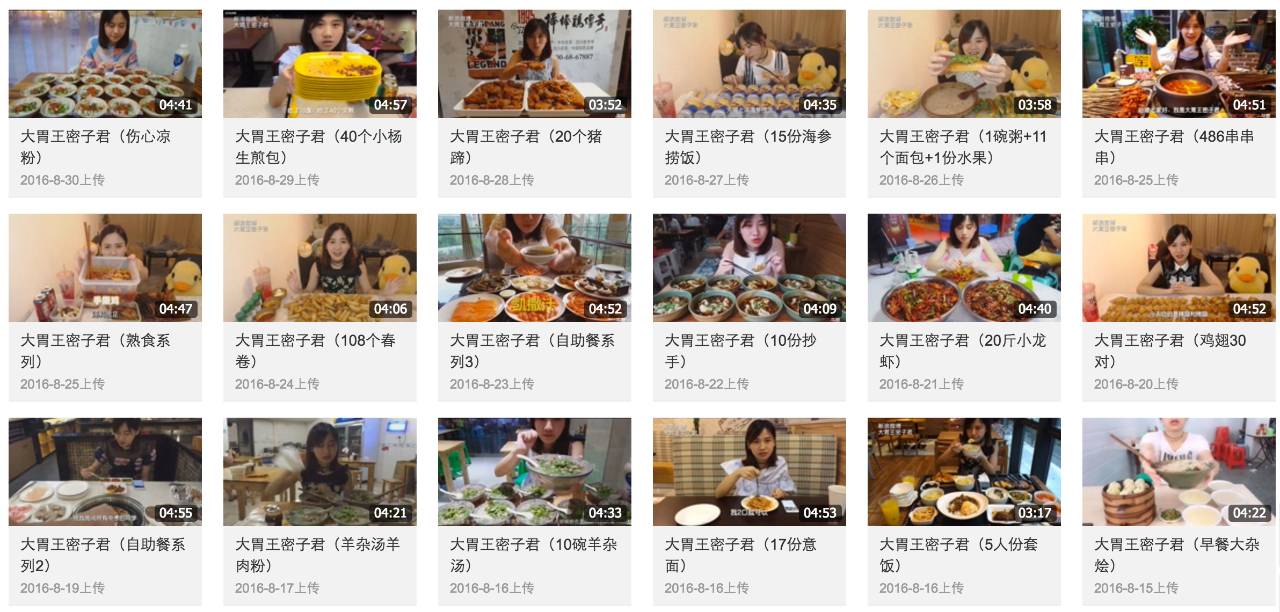Play the 10份抄手 video
1280x612 pixels.
(x=749, y=268)
